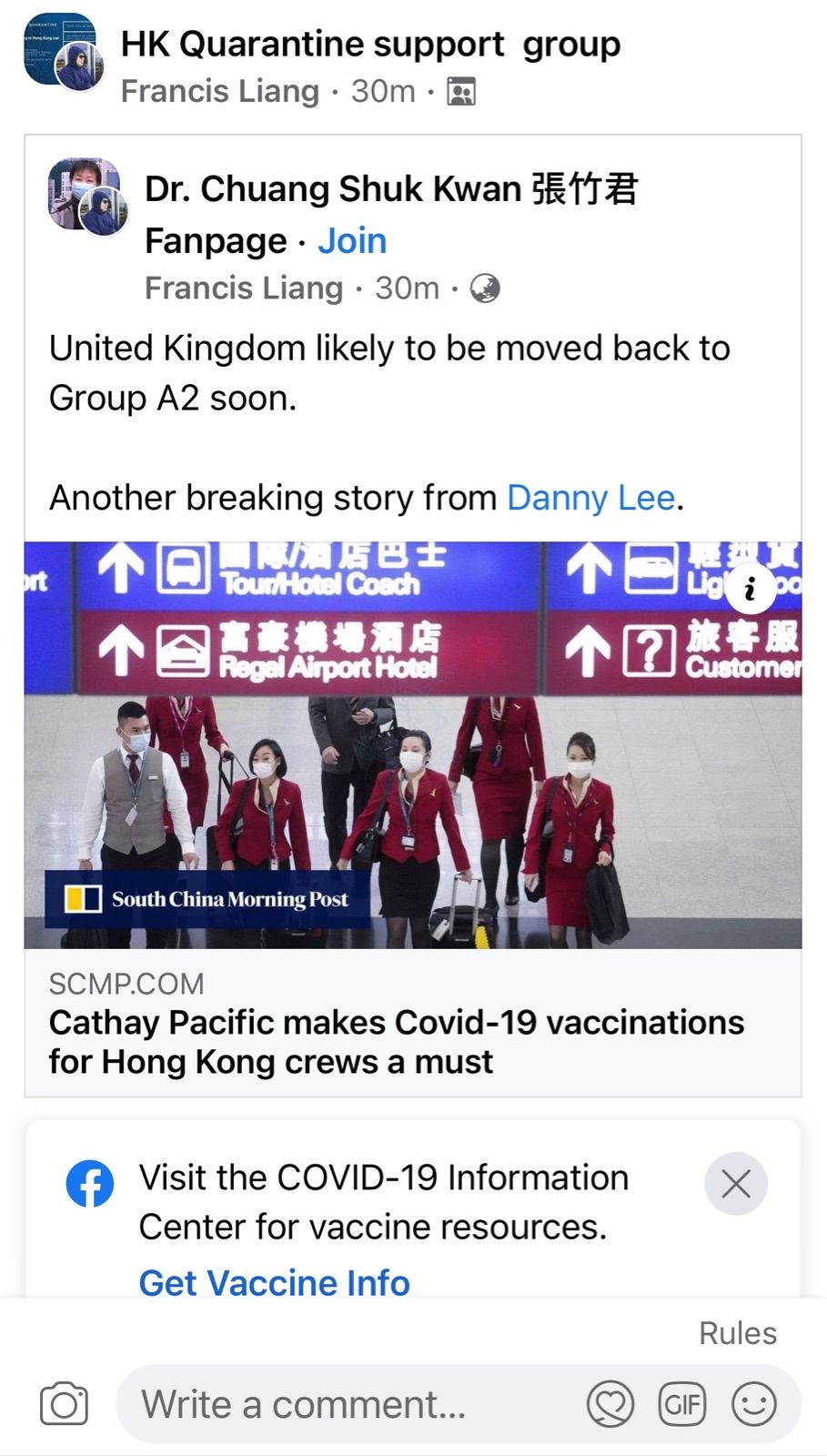Open the GIF picker
The image size is (827, 1456).
(681, 1404)
